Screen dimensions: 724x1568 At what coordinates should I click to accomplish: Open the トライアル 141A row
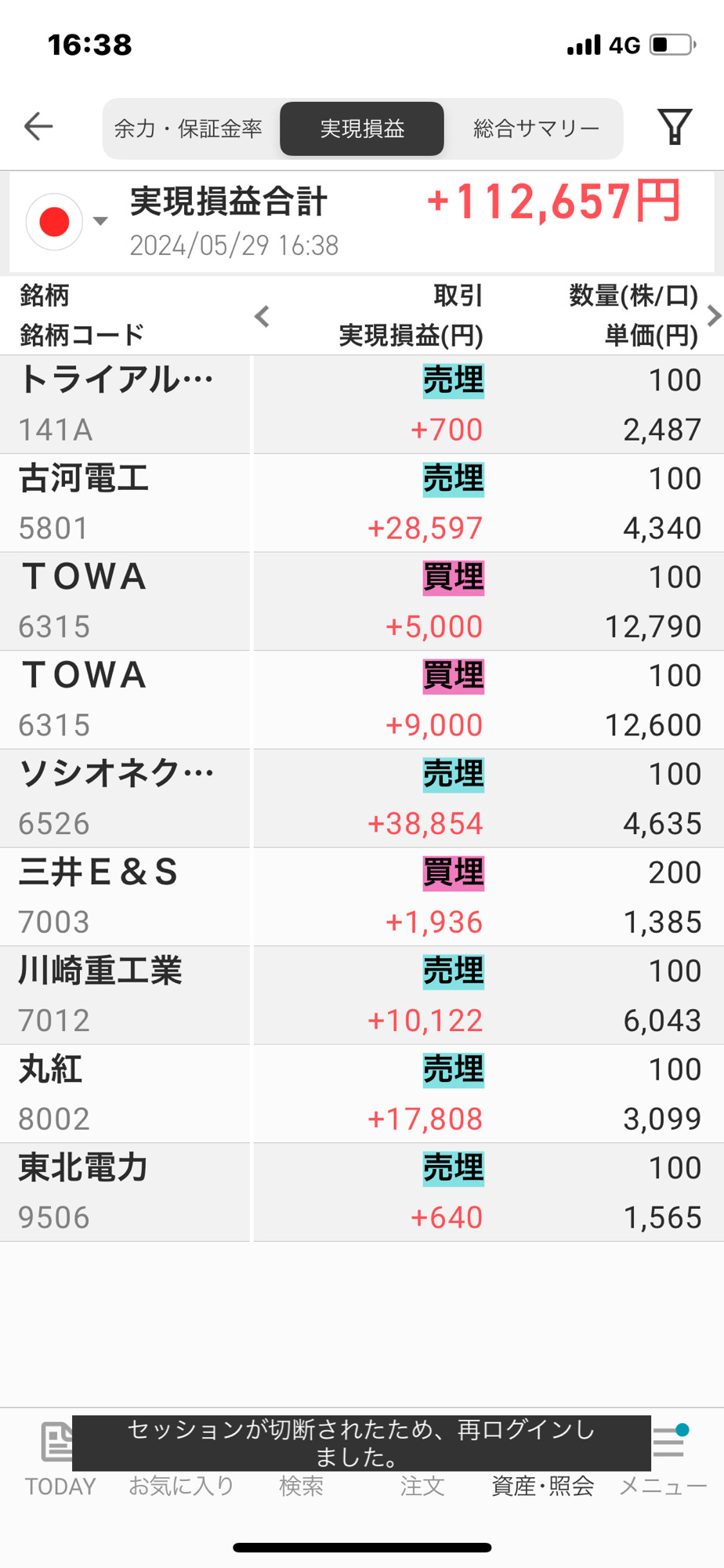362,405
